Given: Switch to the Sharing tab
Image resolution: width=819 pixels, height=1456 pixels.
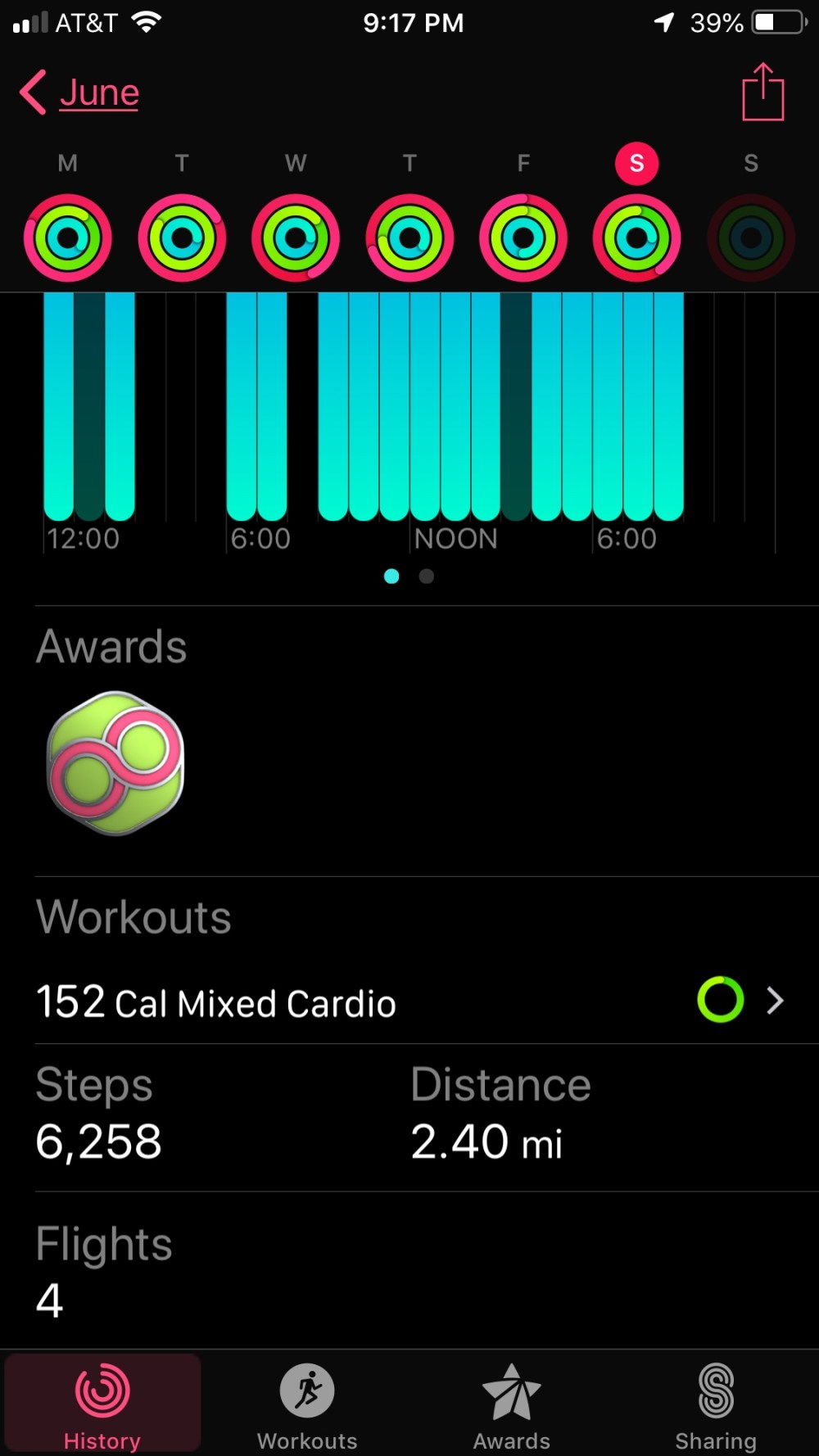Looking at the screenshot, I should 716,1405.
